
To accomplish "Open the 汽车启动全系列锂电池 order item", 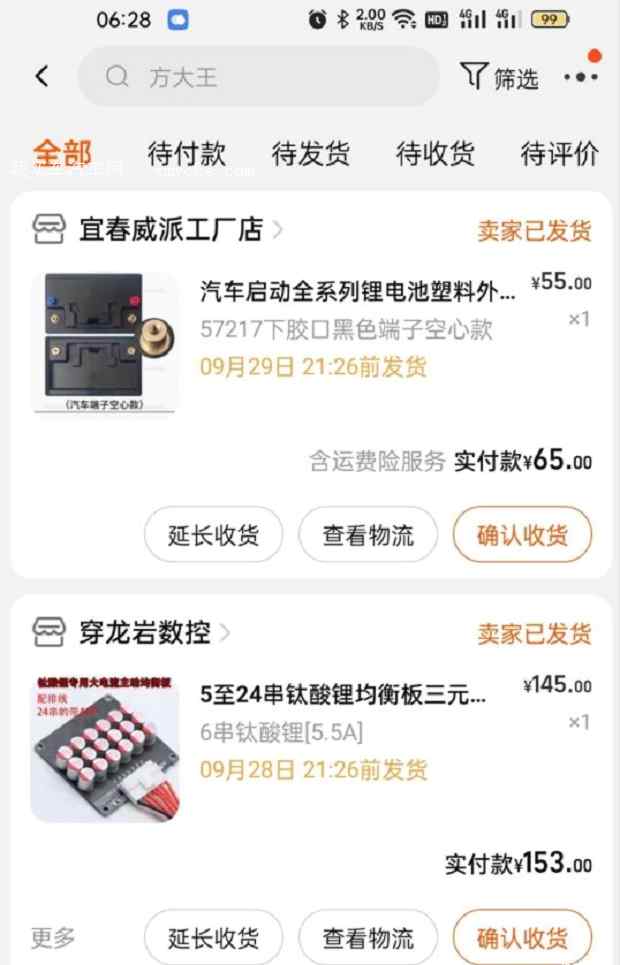I will [358, 291].
